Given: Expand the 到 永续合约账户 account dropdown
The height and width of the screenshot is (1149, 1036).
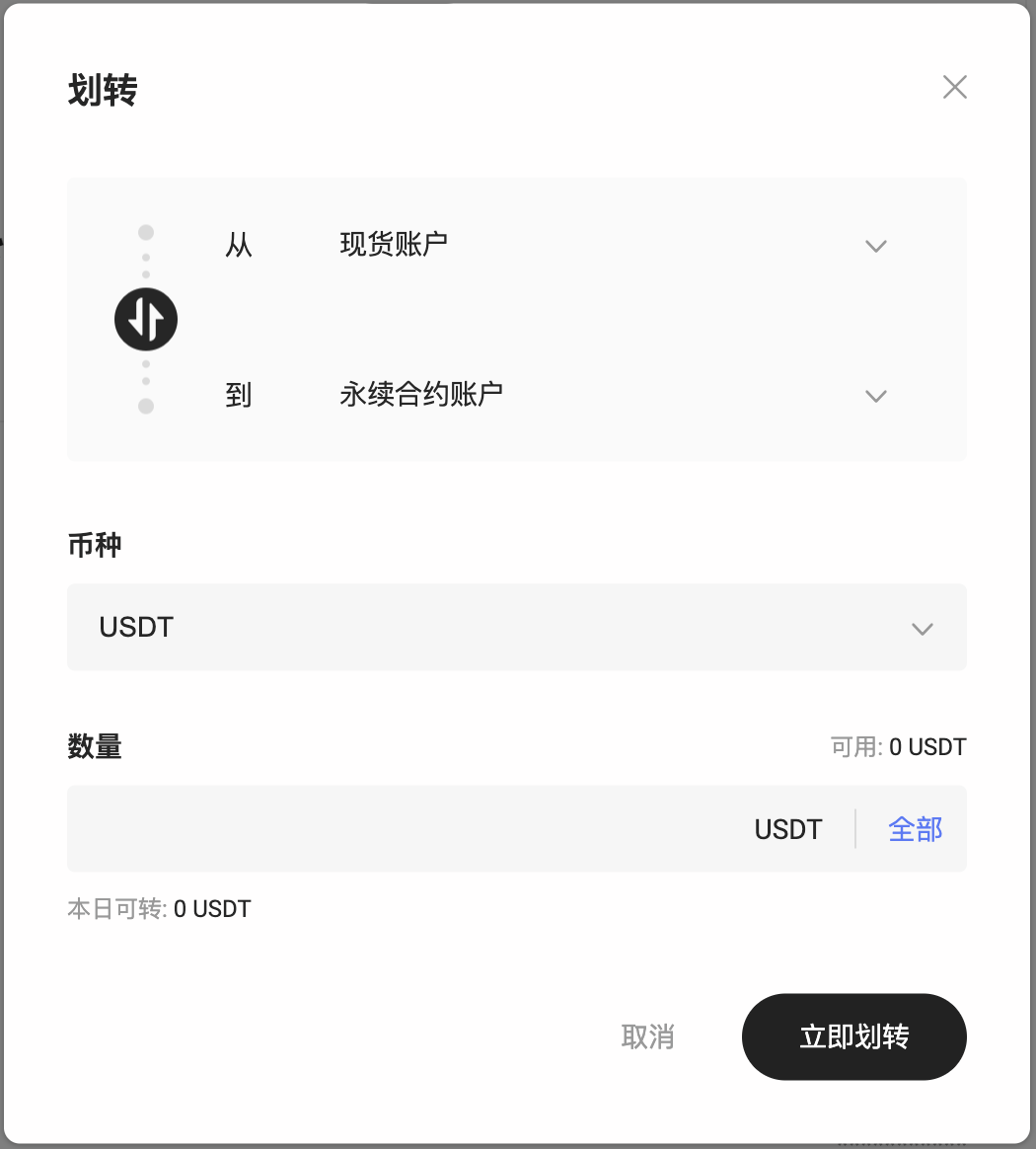Looking at the screenshot, I should pyautogui.click(x=875, y=395).
